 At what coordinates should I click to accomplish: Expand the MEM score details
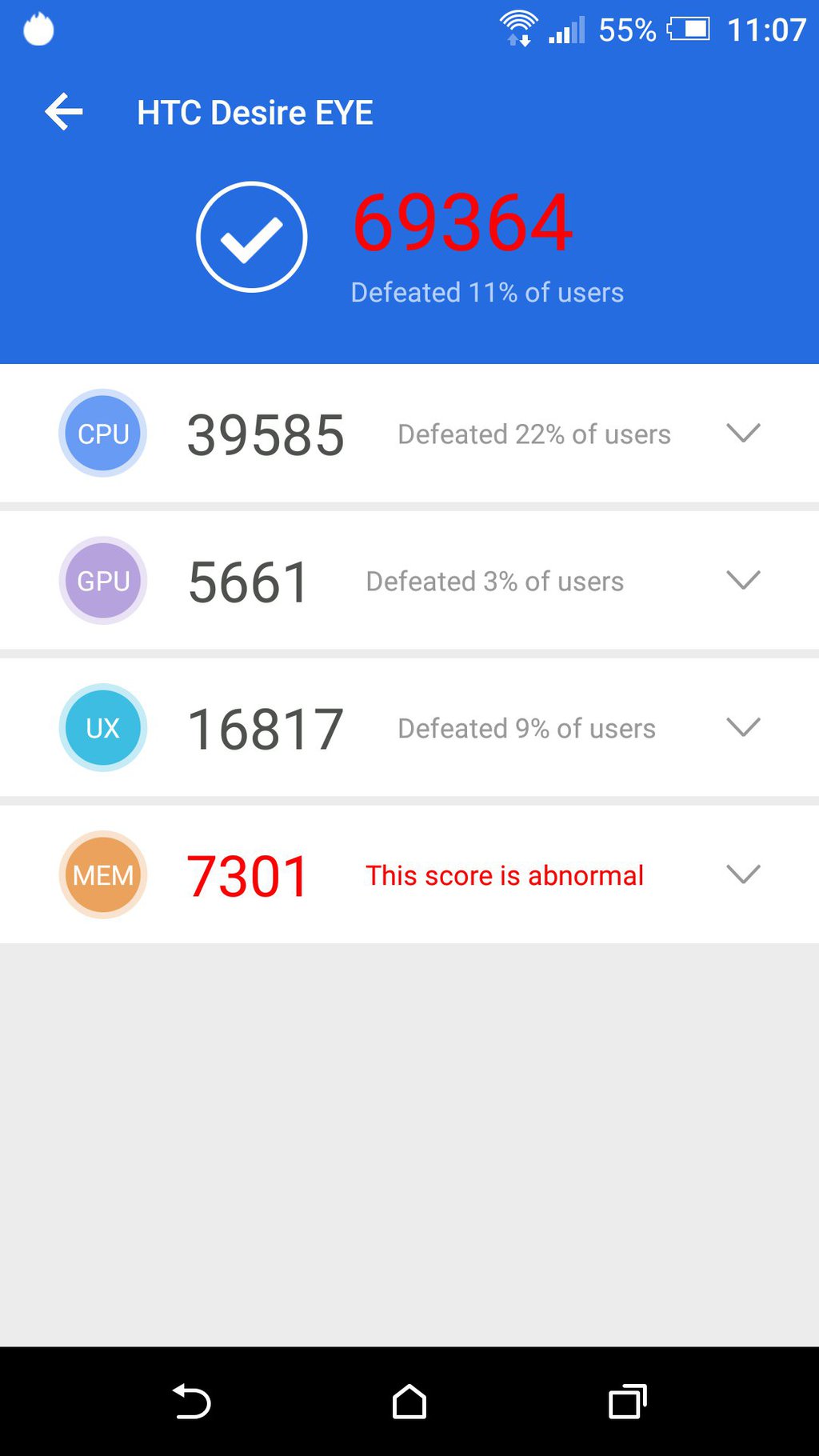[743, 874]
